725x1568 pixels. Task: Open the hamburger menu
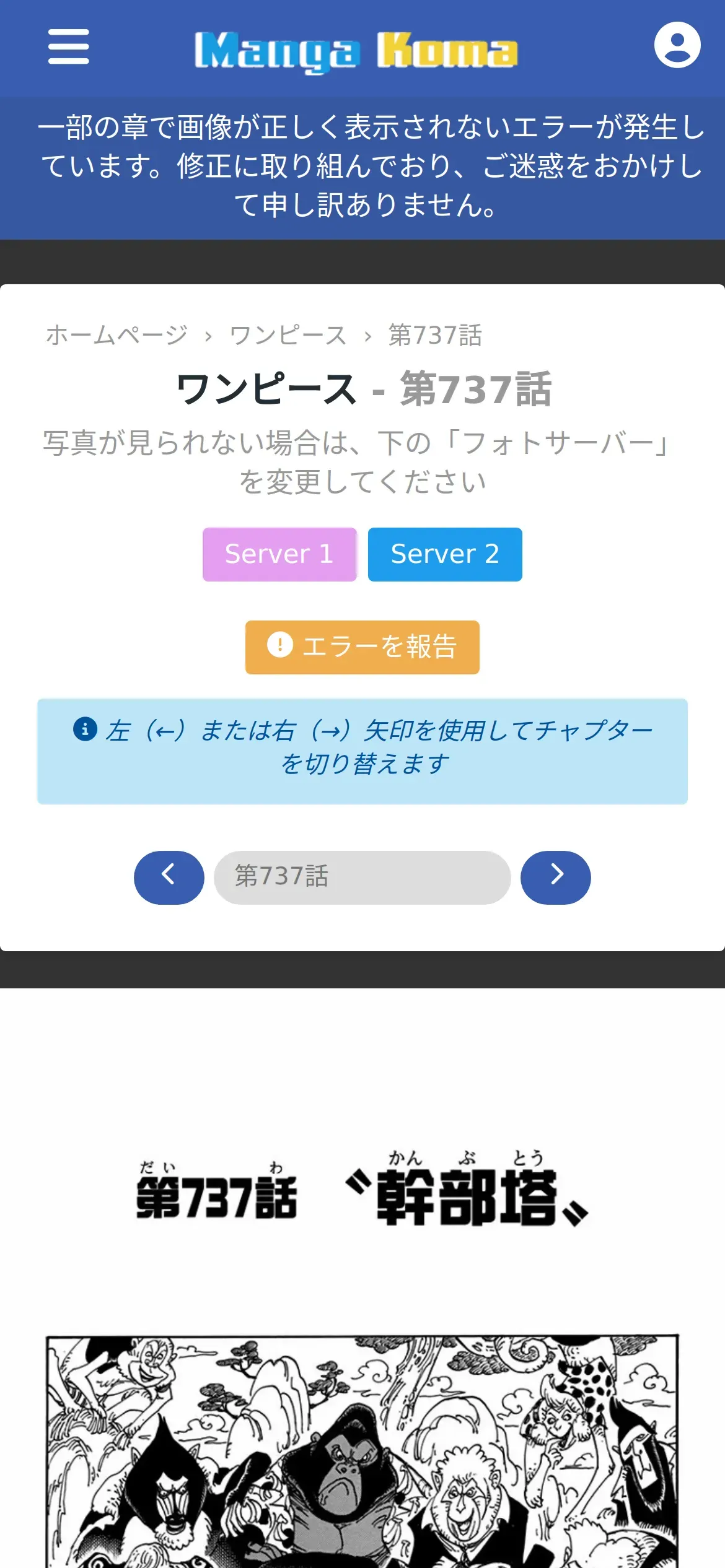point(69,46)
